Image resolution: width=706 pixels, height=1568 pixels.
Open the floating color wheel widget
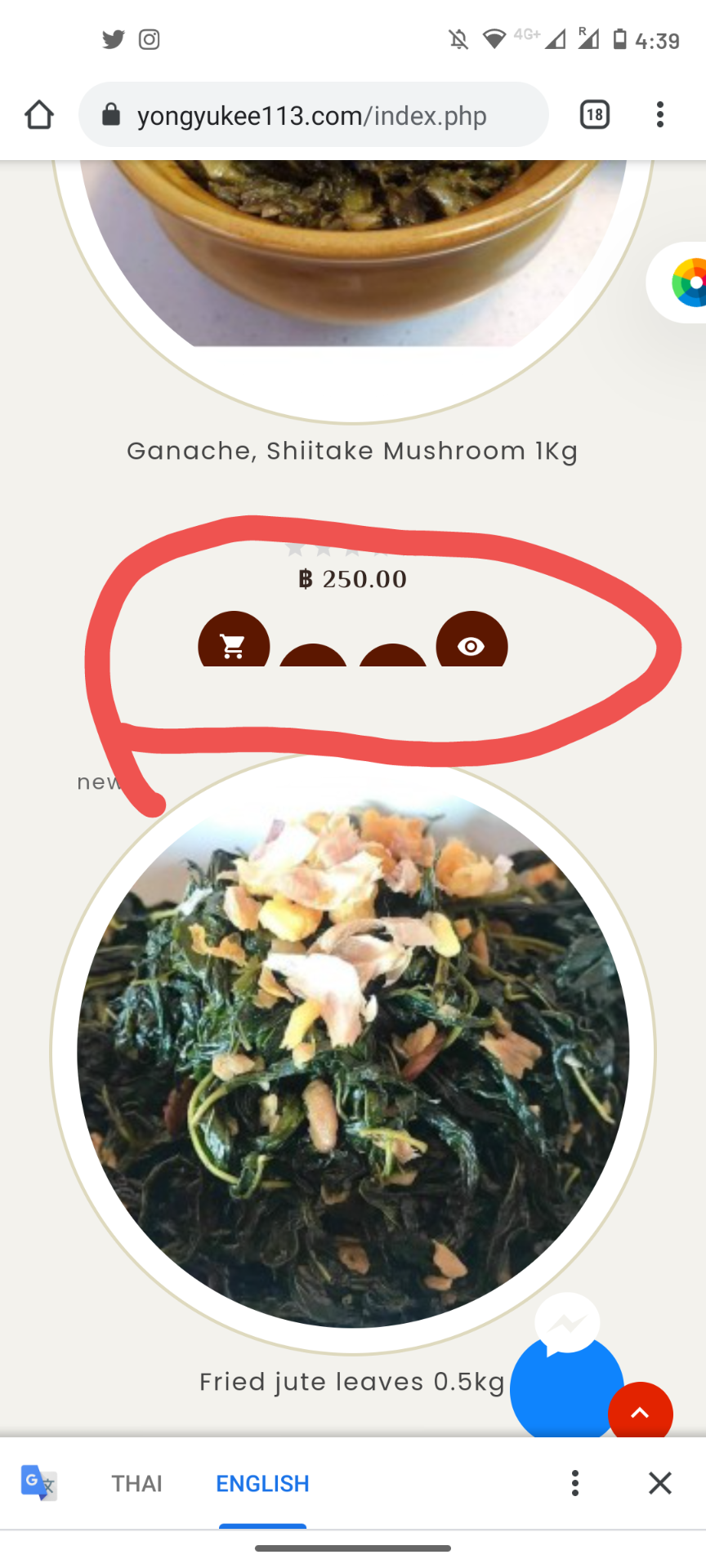pos(688,283)
